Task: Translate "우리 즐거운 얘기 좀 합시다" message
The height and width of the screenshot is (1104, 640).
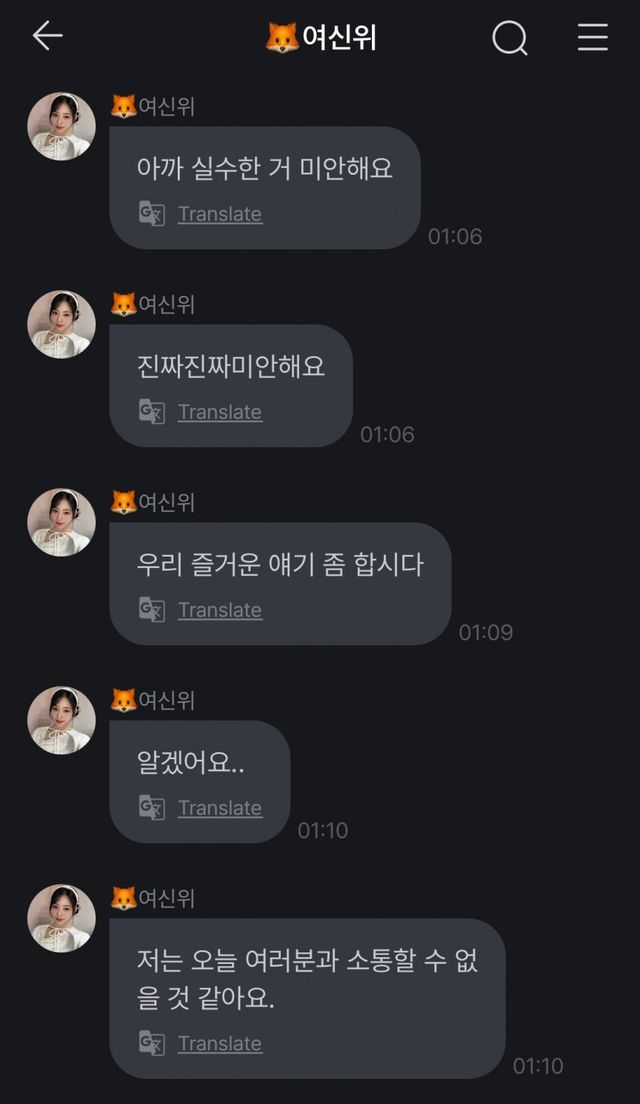Action: (x=219, y=610)
